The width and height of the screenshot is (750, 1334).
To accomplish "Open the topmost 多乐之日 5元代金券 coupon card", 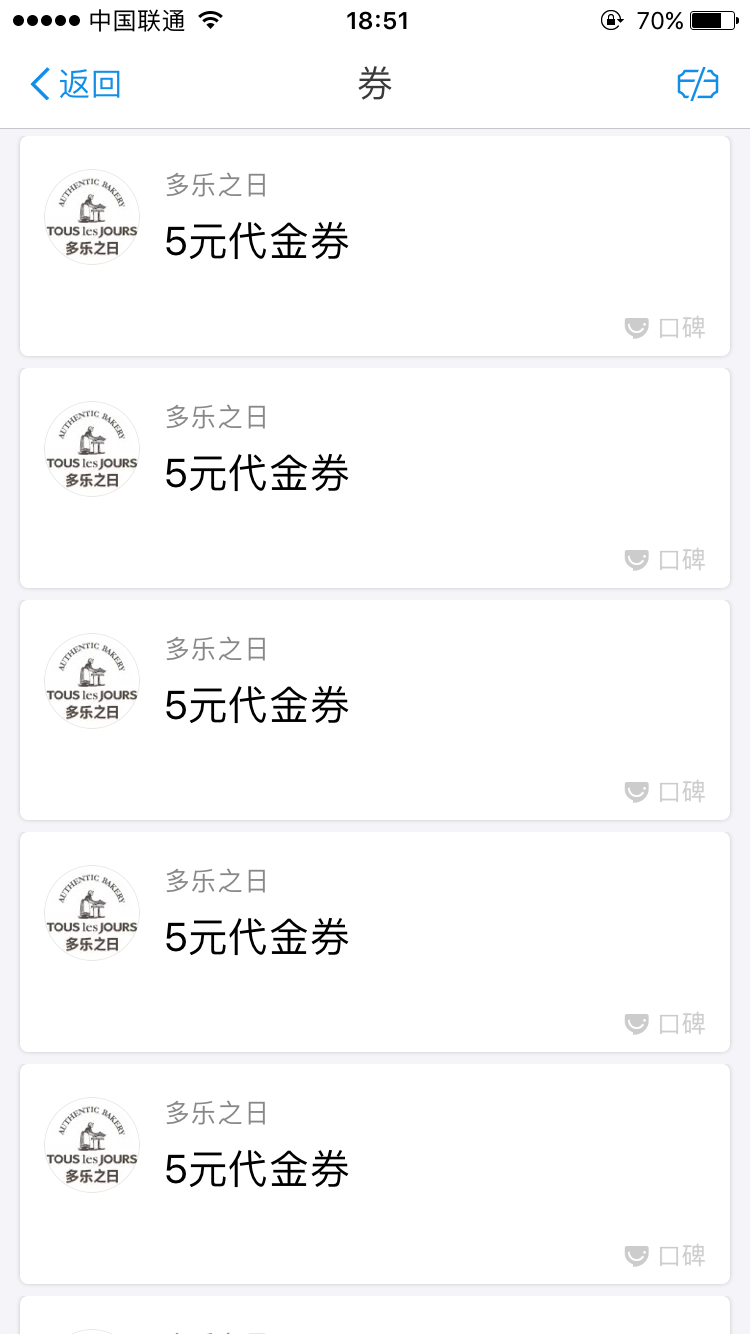I will point(375,245).
